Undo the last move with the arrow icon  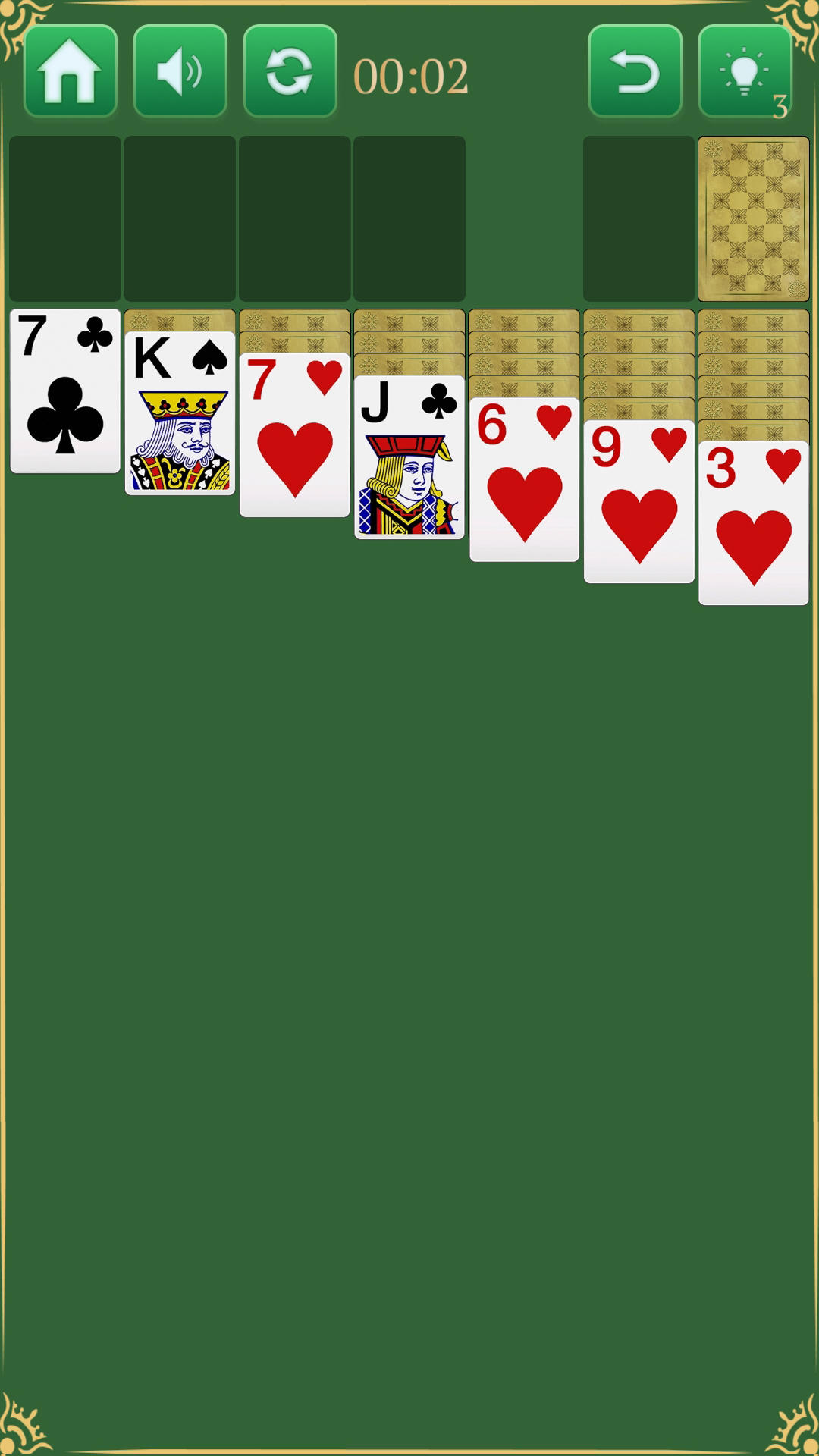pyautogui.click(x=635, y=71)
